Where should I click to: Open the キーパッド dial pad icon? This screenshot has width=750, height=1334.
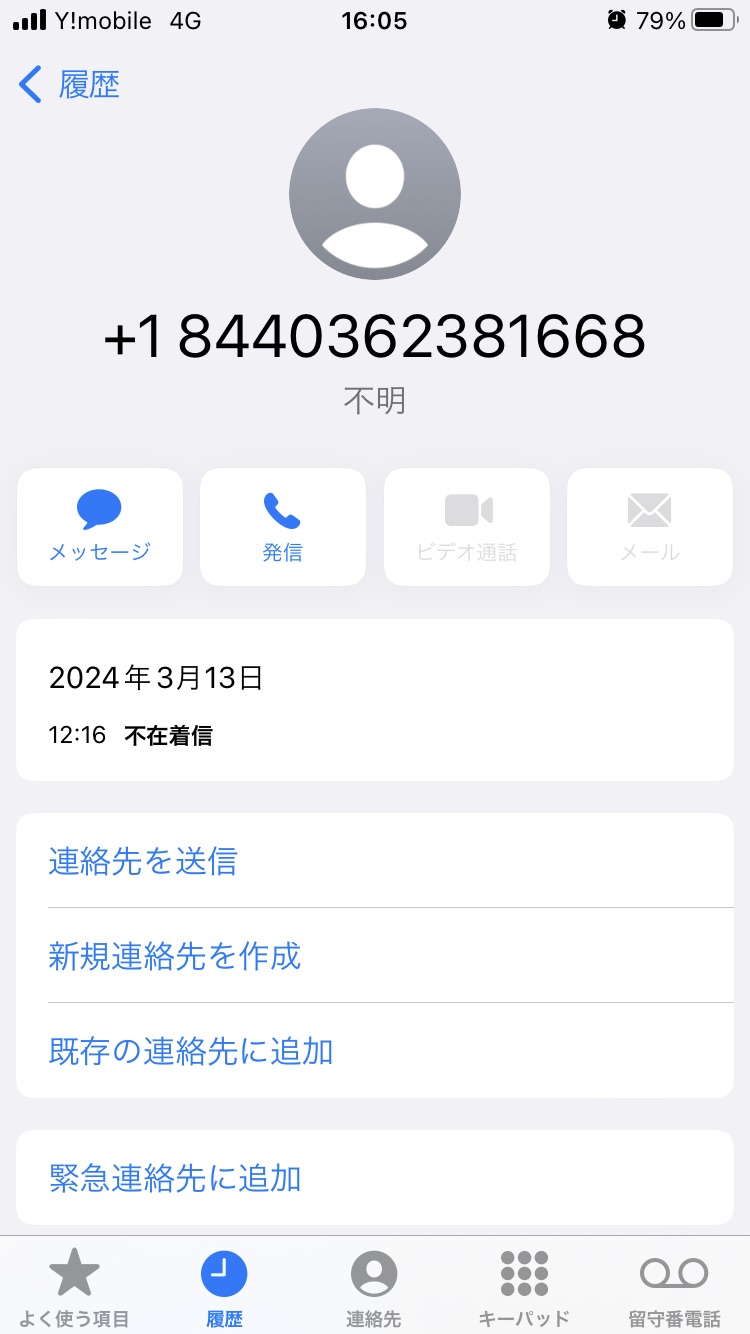click(x=524, y=1272)
